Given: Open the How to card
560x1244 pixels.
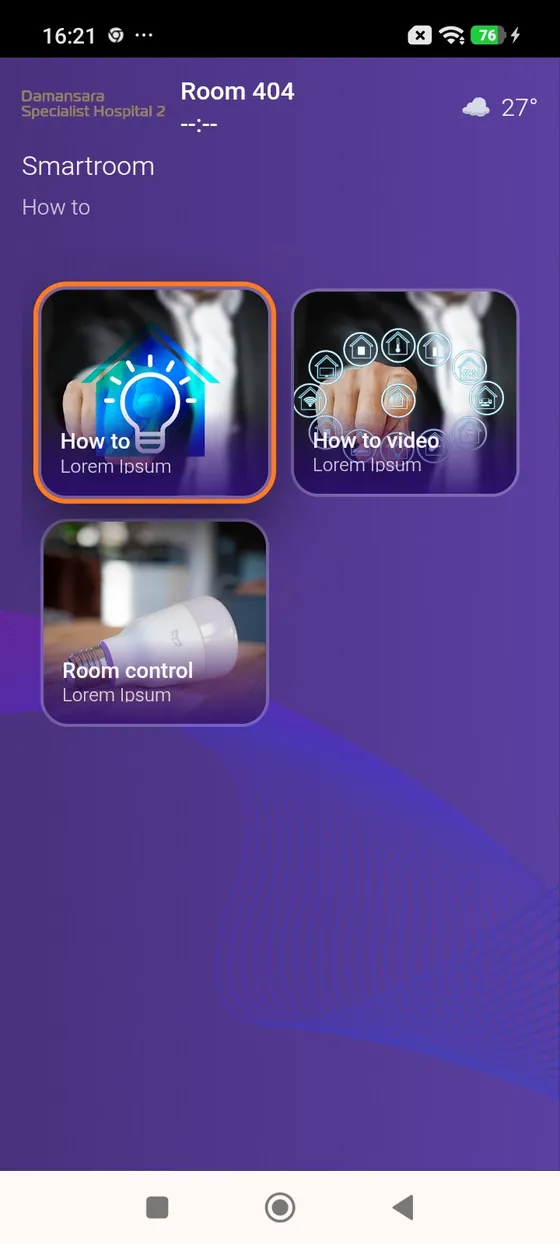Looking at the screenshot, I should pos(154,392).
